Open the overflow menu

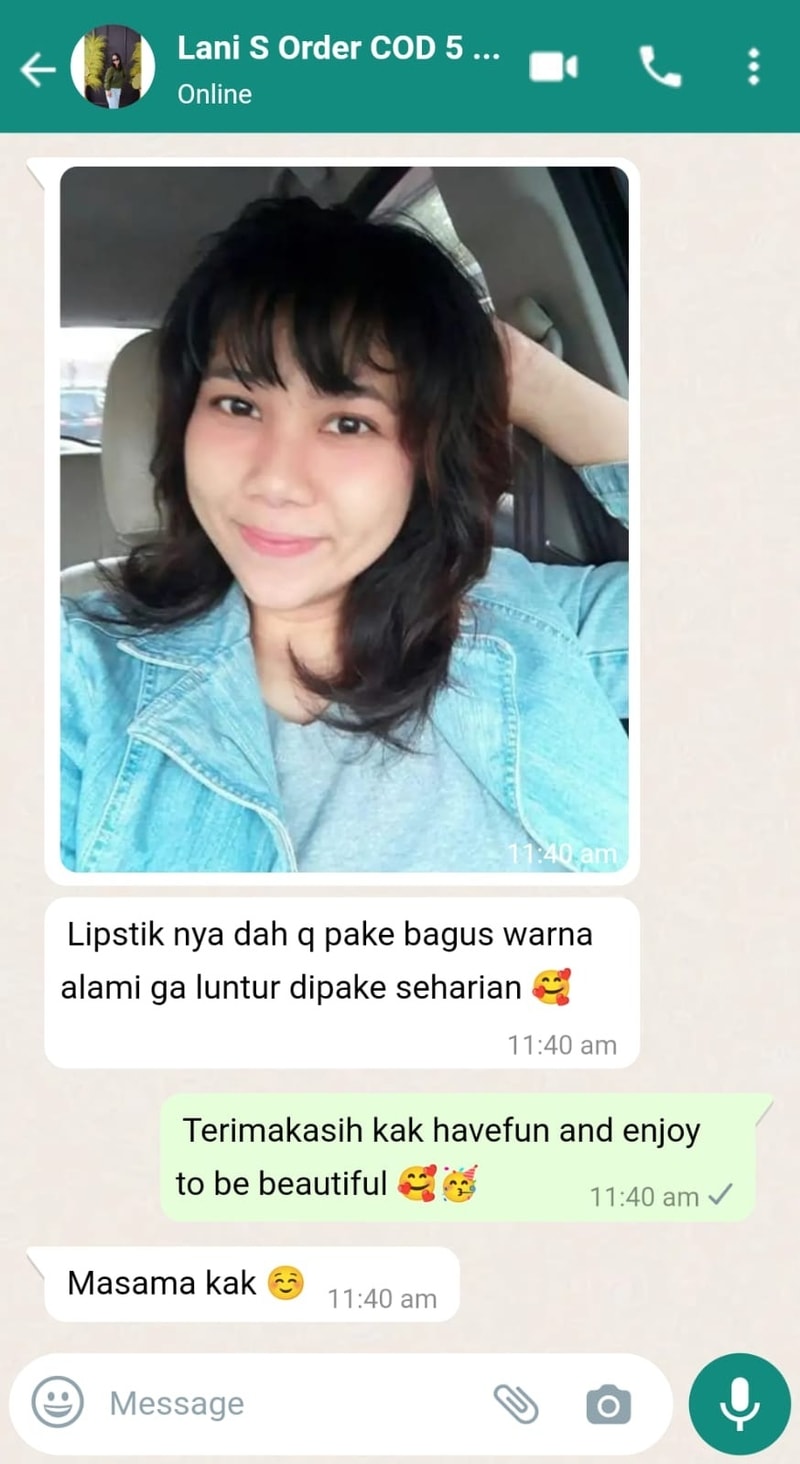coord(753,67)
